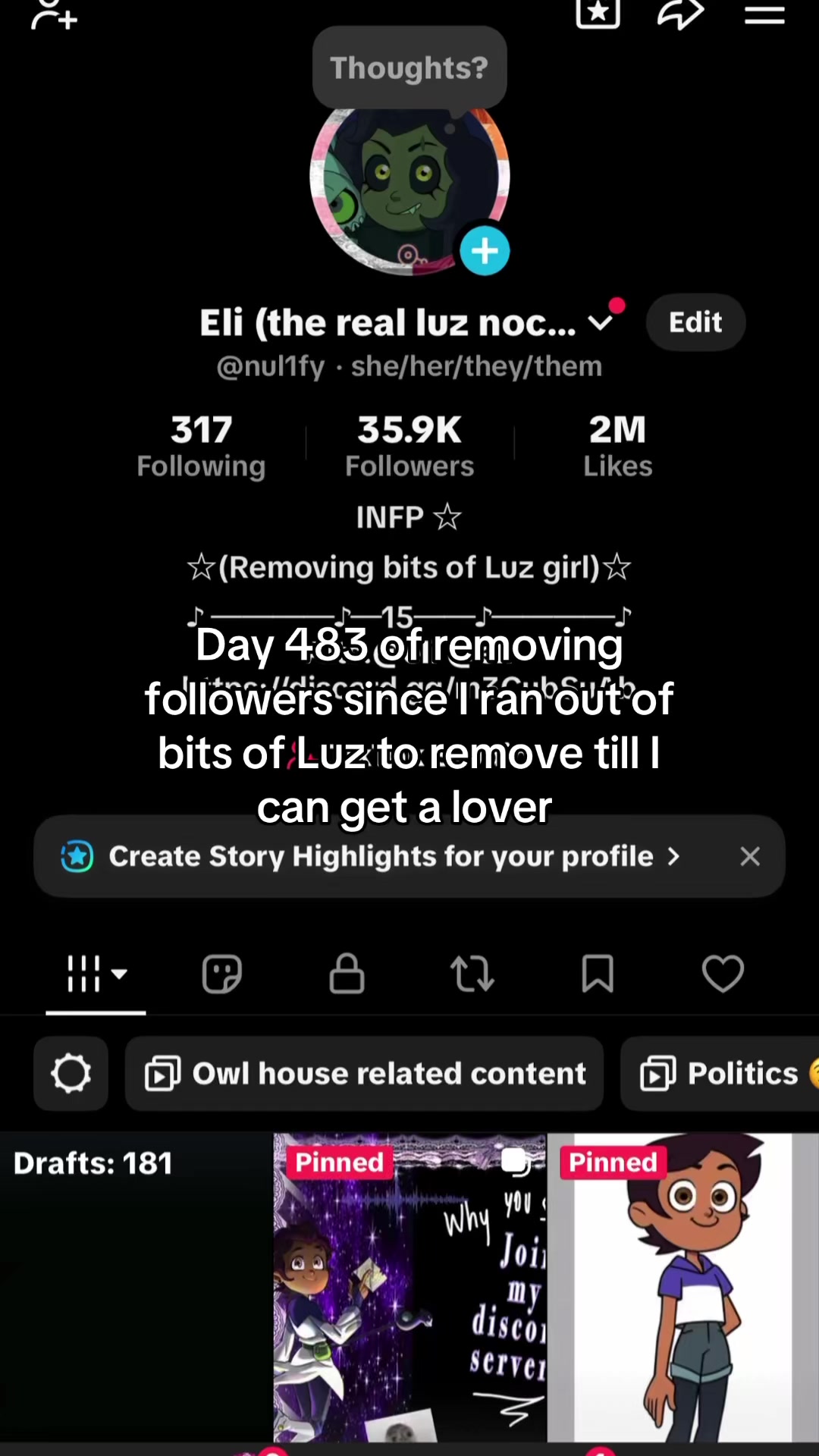This screenshot has height=1456, width=819.
Task: Open the hamburger menu
Action: pyautogui.click(x=764, y=15)
